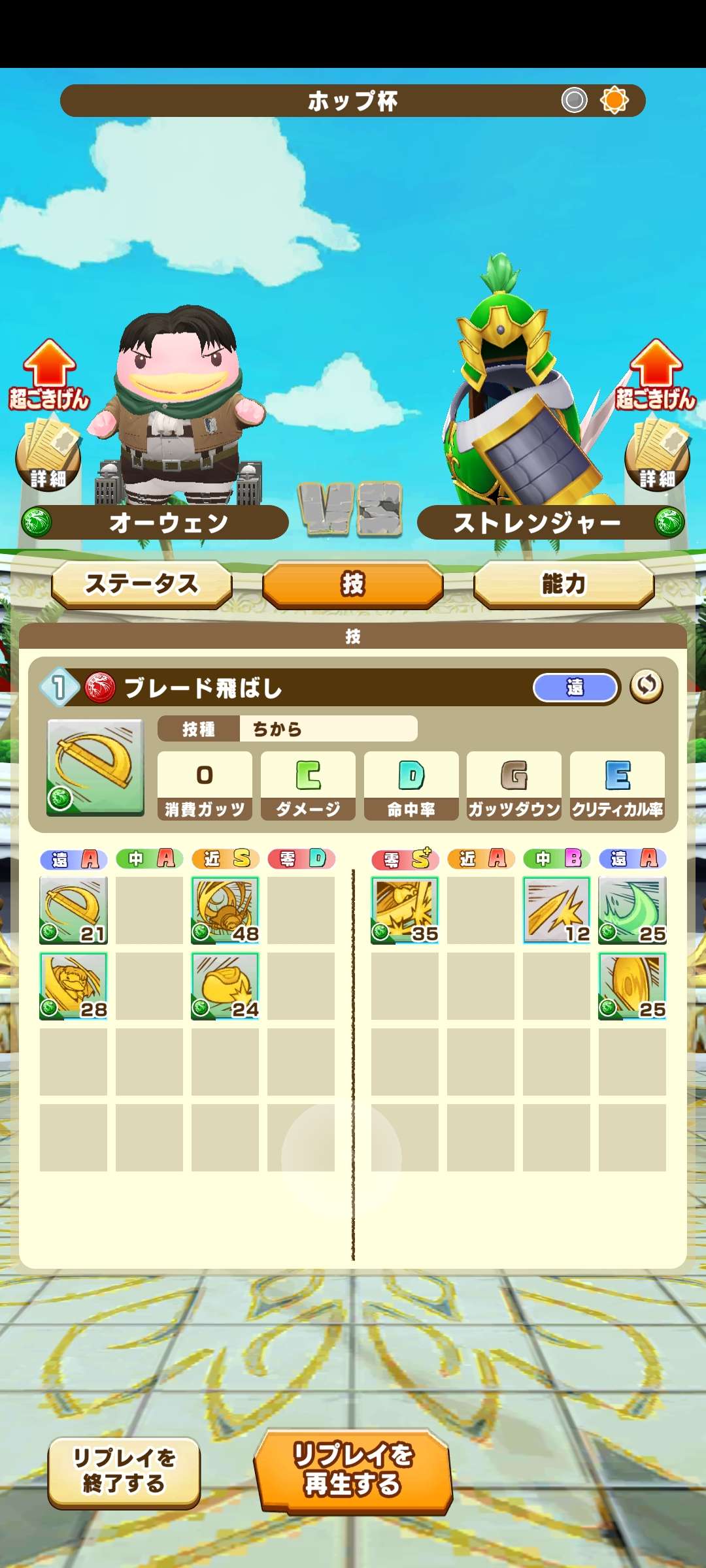Open 詳細 for オーウェン

[x=48, y=457]
